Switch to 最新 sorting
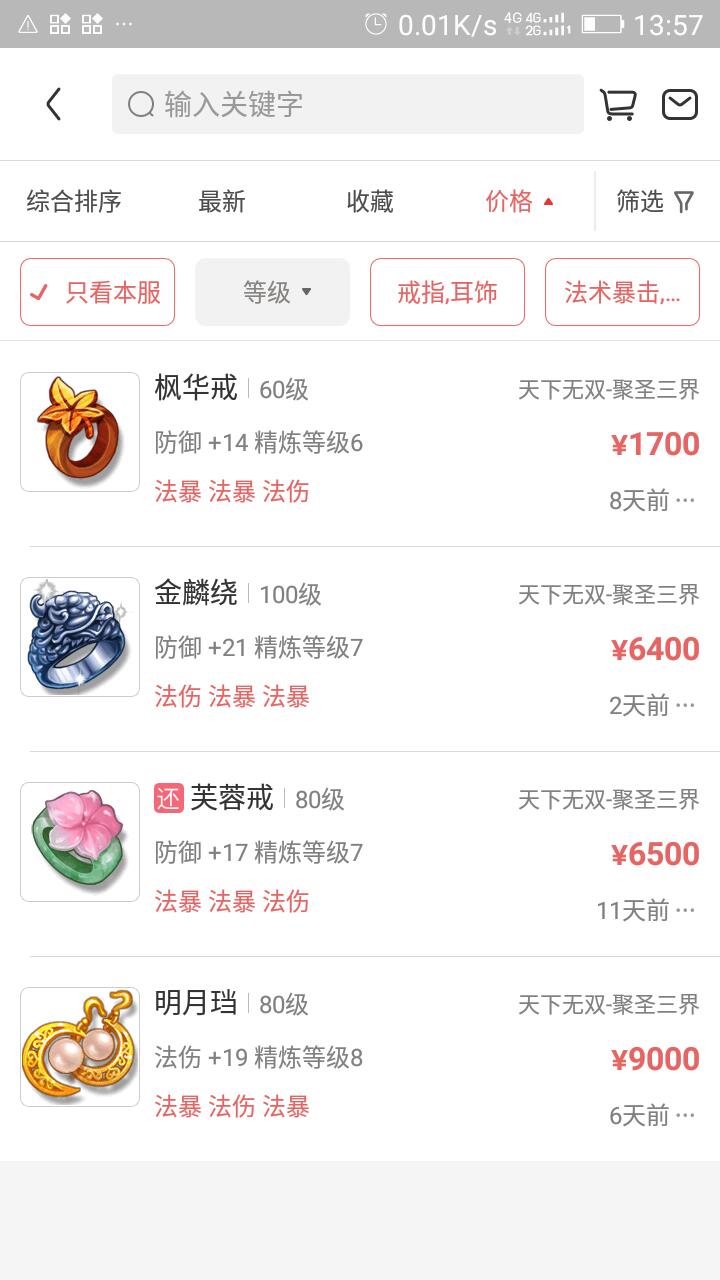This screenshot has width=720, height=1280. (222, 202)
